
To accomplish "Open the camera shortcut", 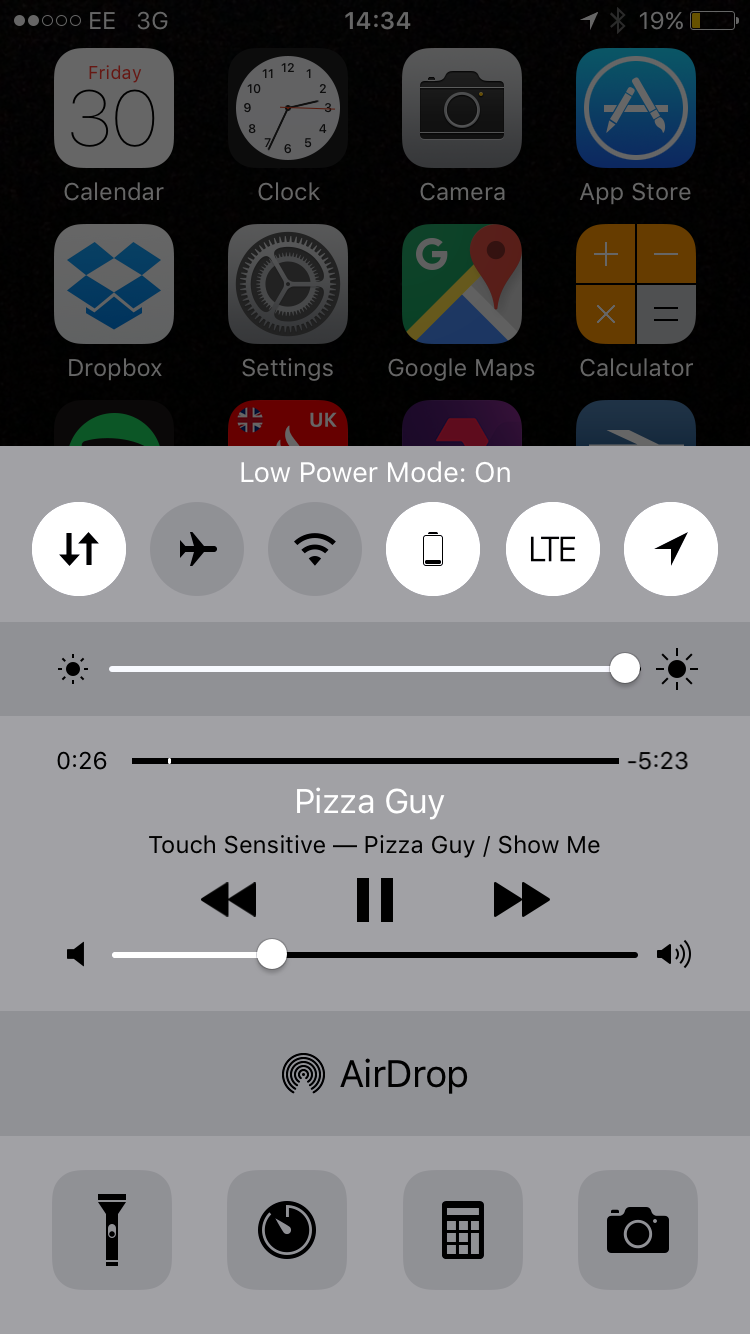I will [638, 1230].
